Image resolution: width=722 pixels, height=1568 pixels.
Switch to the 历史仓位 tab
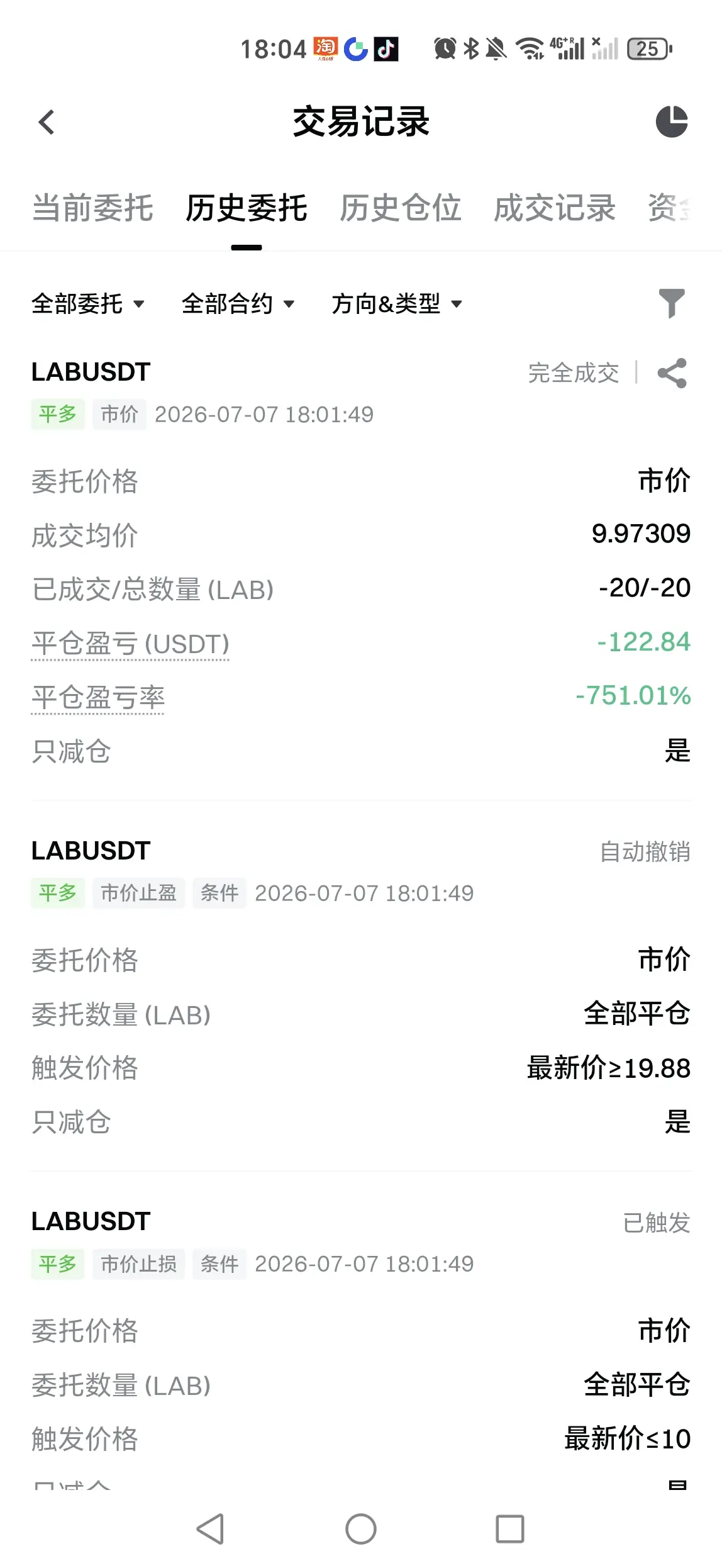400,208
